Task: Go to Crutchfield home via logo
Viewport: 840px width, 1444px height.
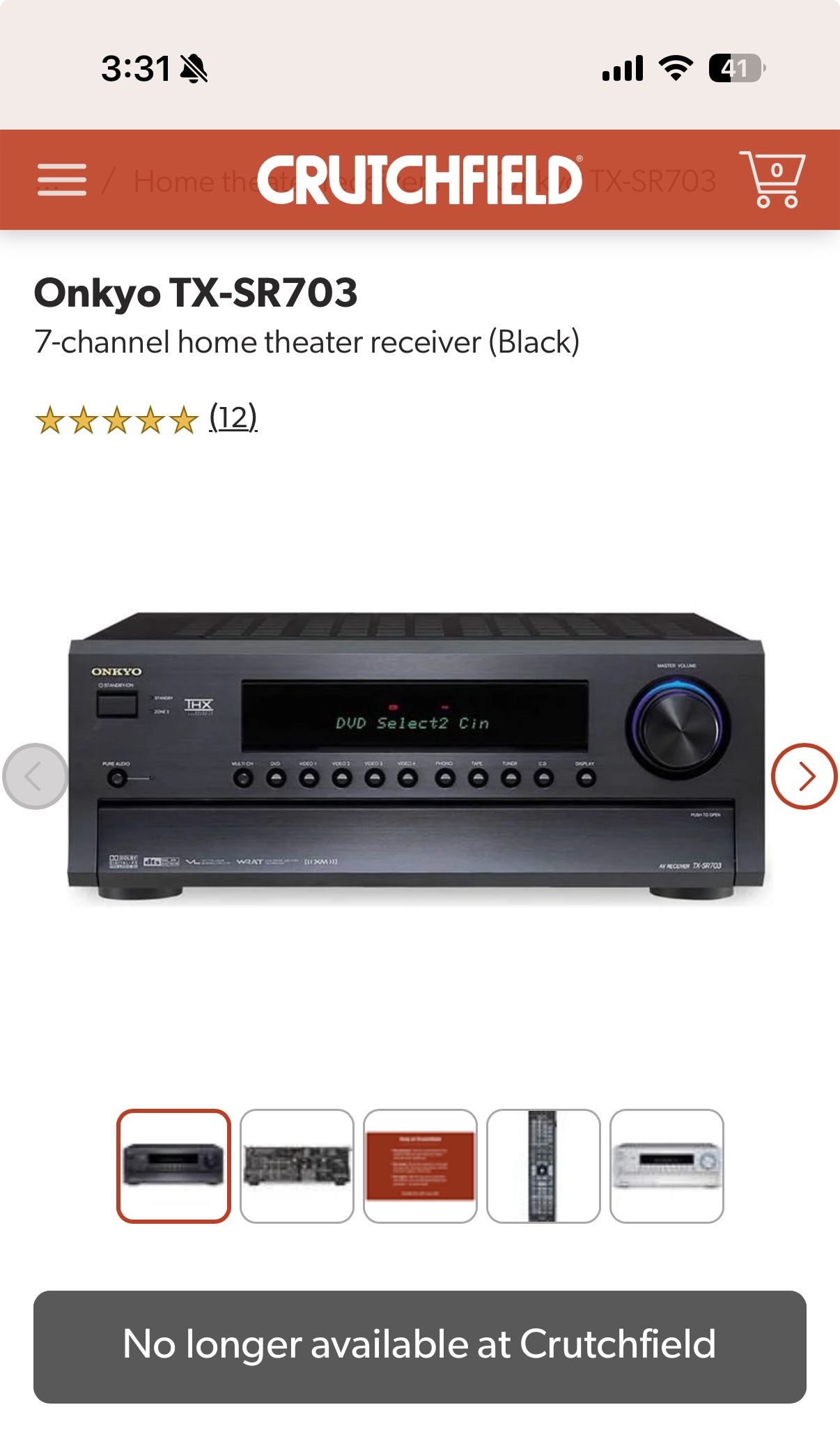Action: point(419,180)
